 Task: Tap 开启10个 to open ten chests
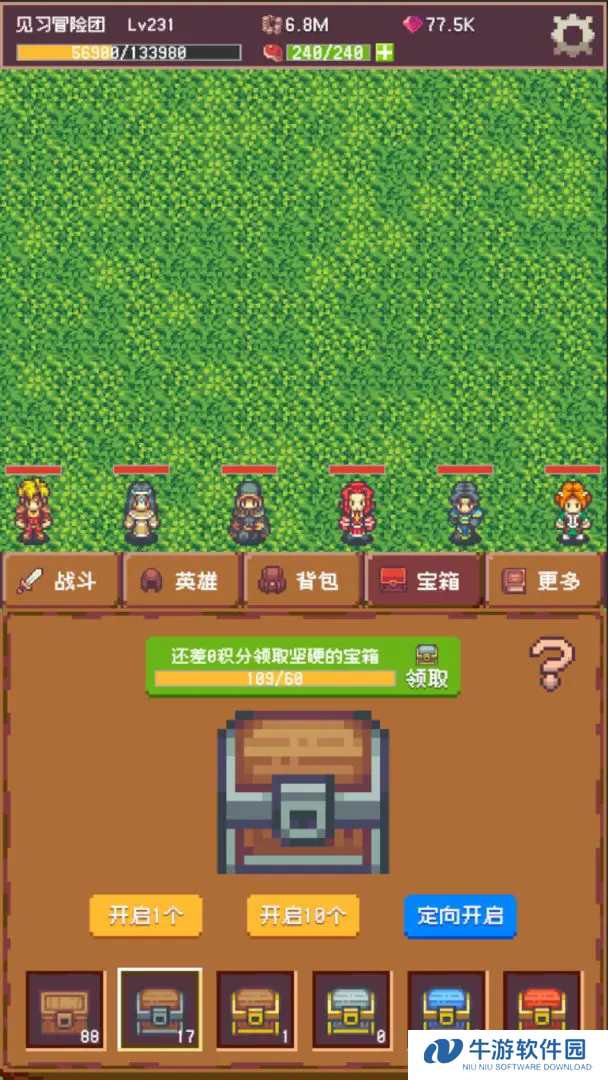(x=303, y=915)
